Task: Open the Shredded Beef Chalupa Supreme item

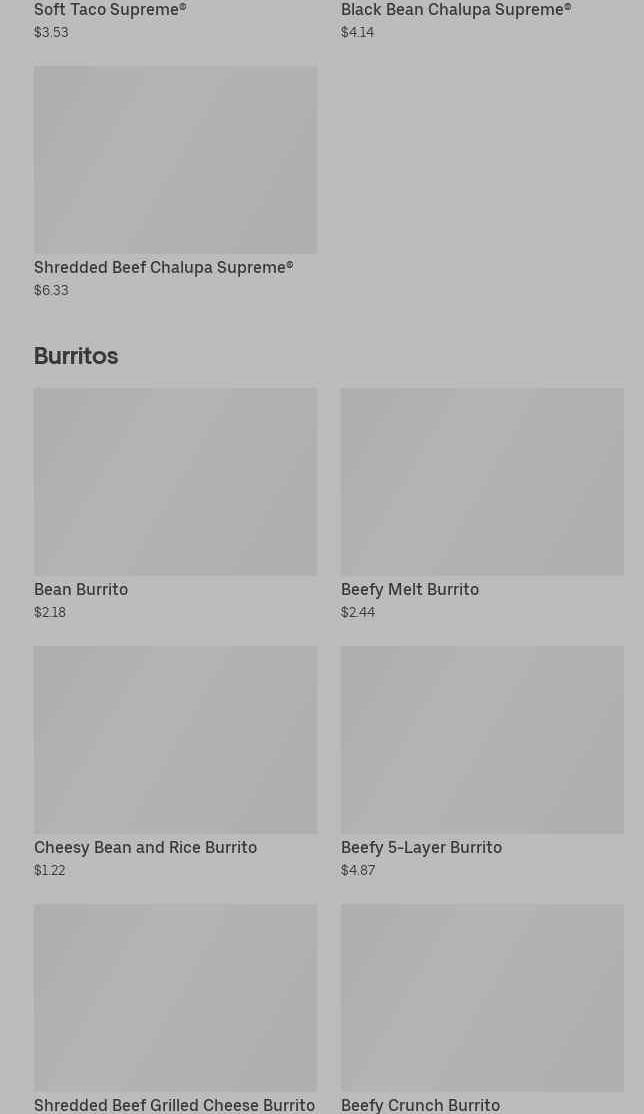Action: tap(176, 183)
